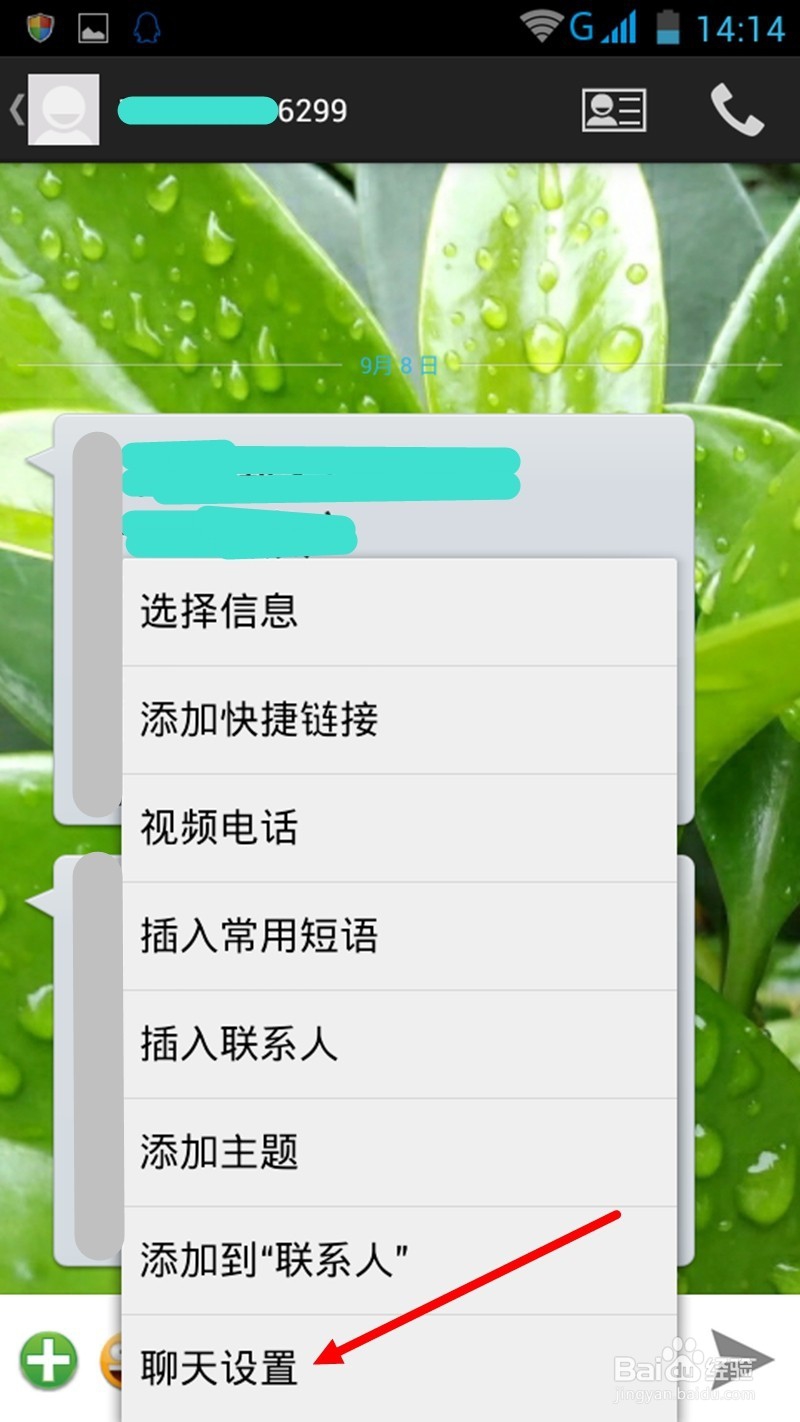
Task: Tap the green plus attachment icon
Action: tap(48, 1360)
